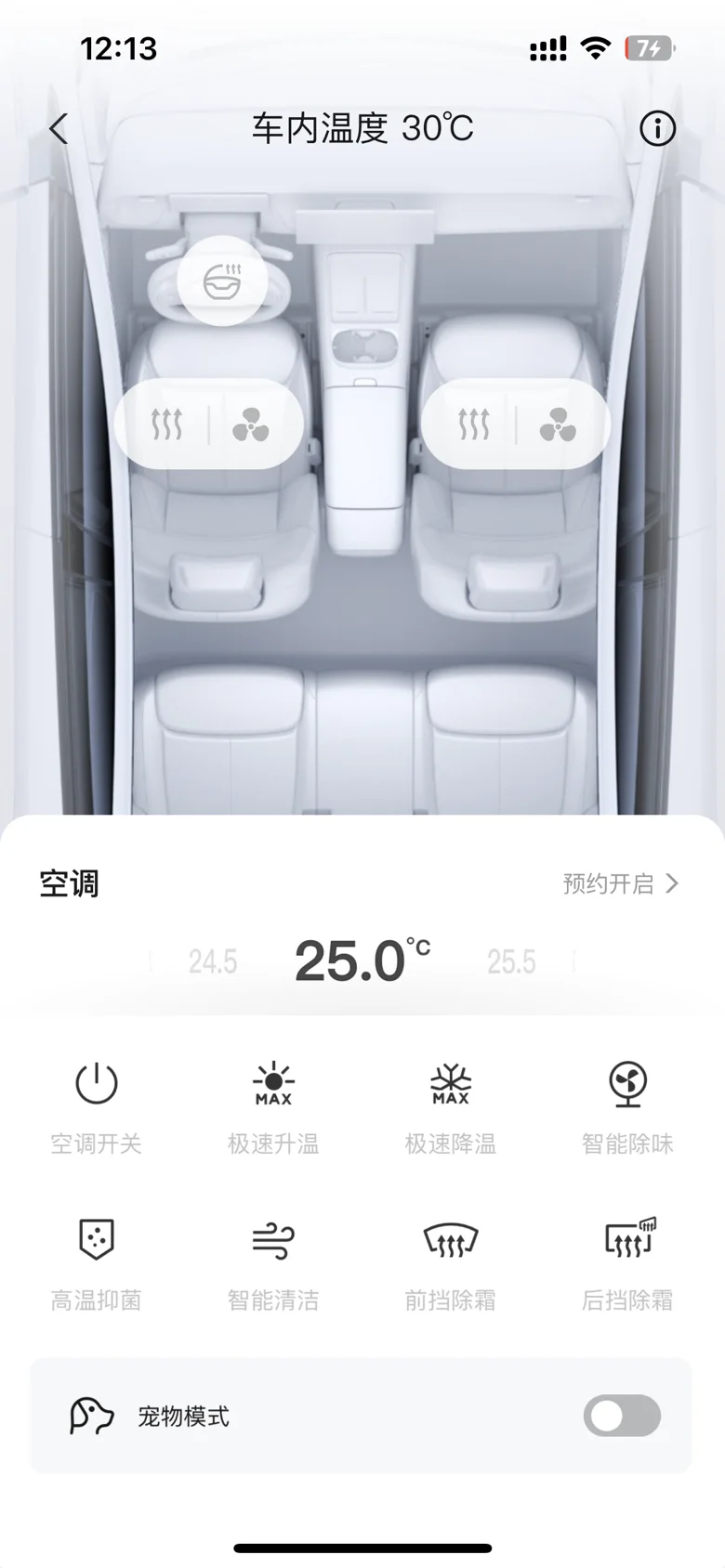This screenshot has height=1568, width=725.
Task: Enable passenger seat ventilation fan
Action: tap(558, 425)
